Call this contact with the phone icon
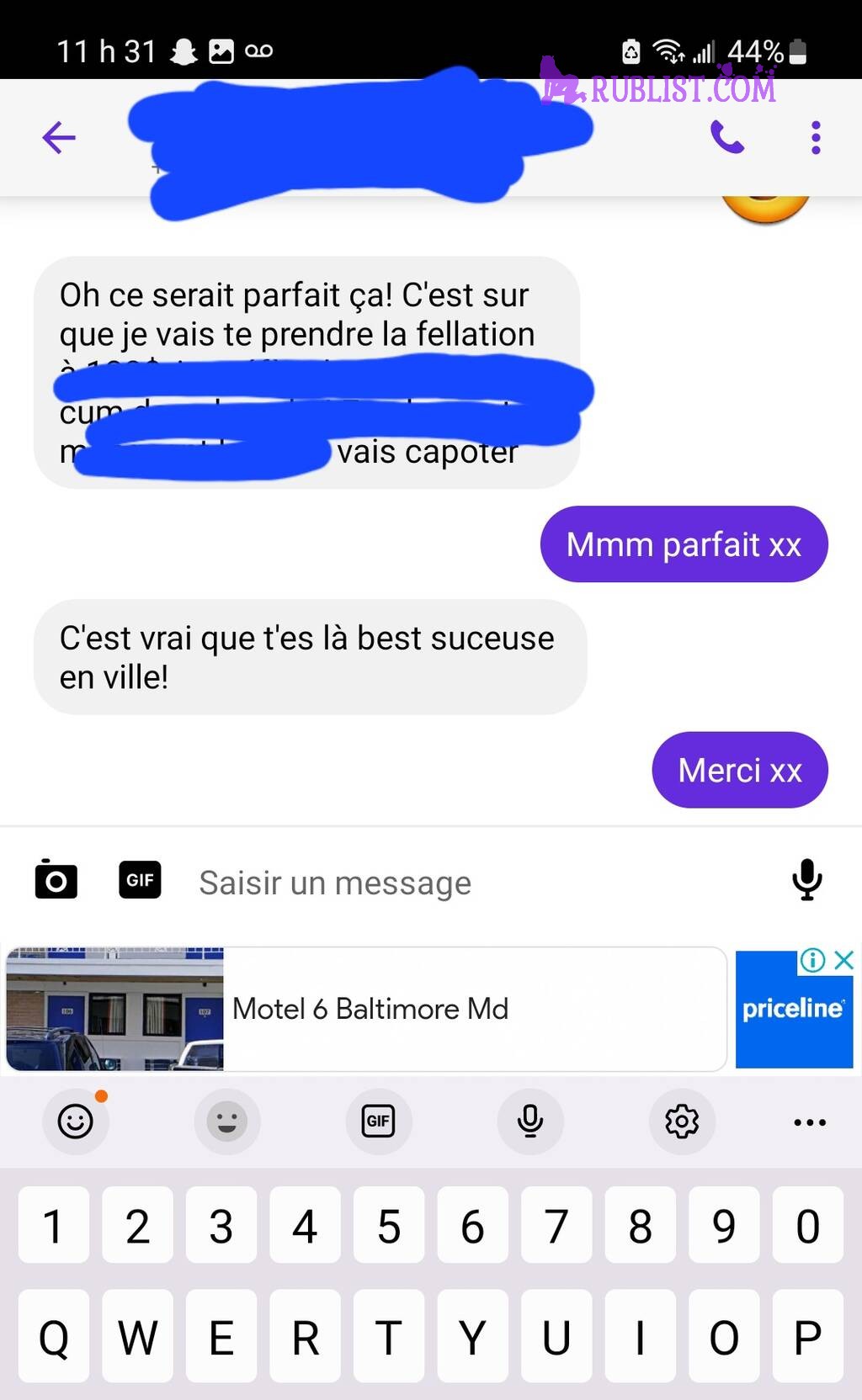 point(727,137)
